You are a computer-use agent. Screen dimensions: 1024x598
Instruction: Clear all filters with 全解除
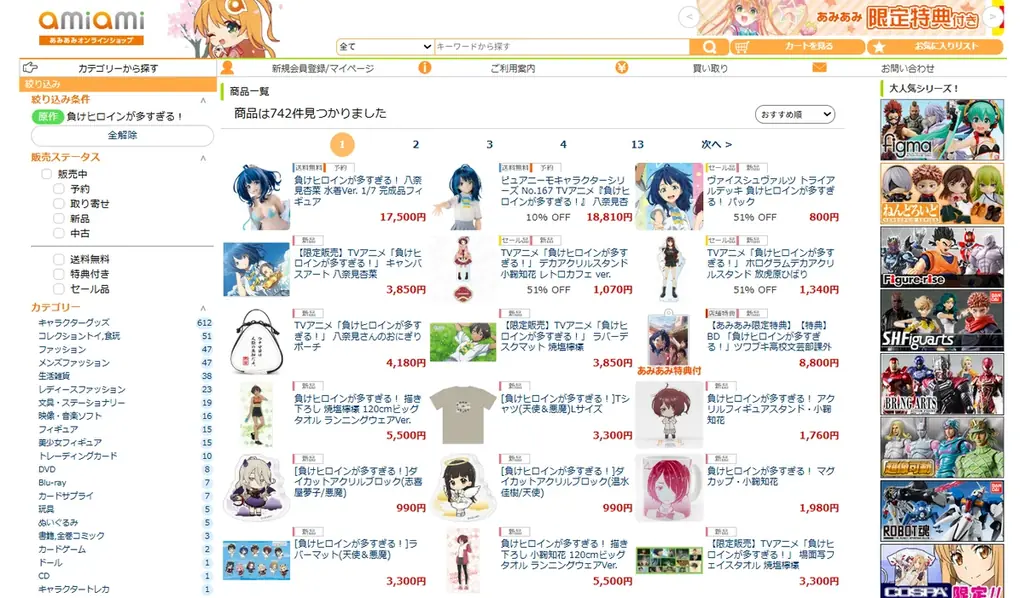coord(122,136)
